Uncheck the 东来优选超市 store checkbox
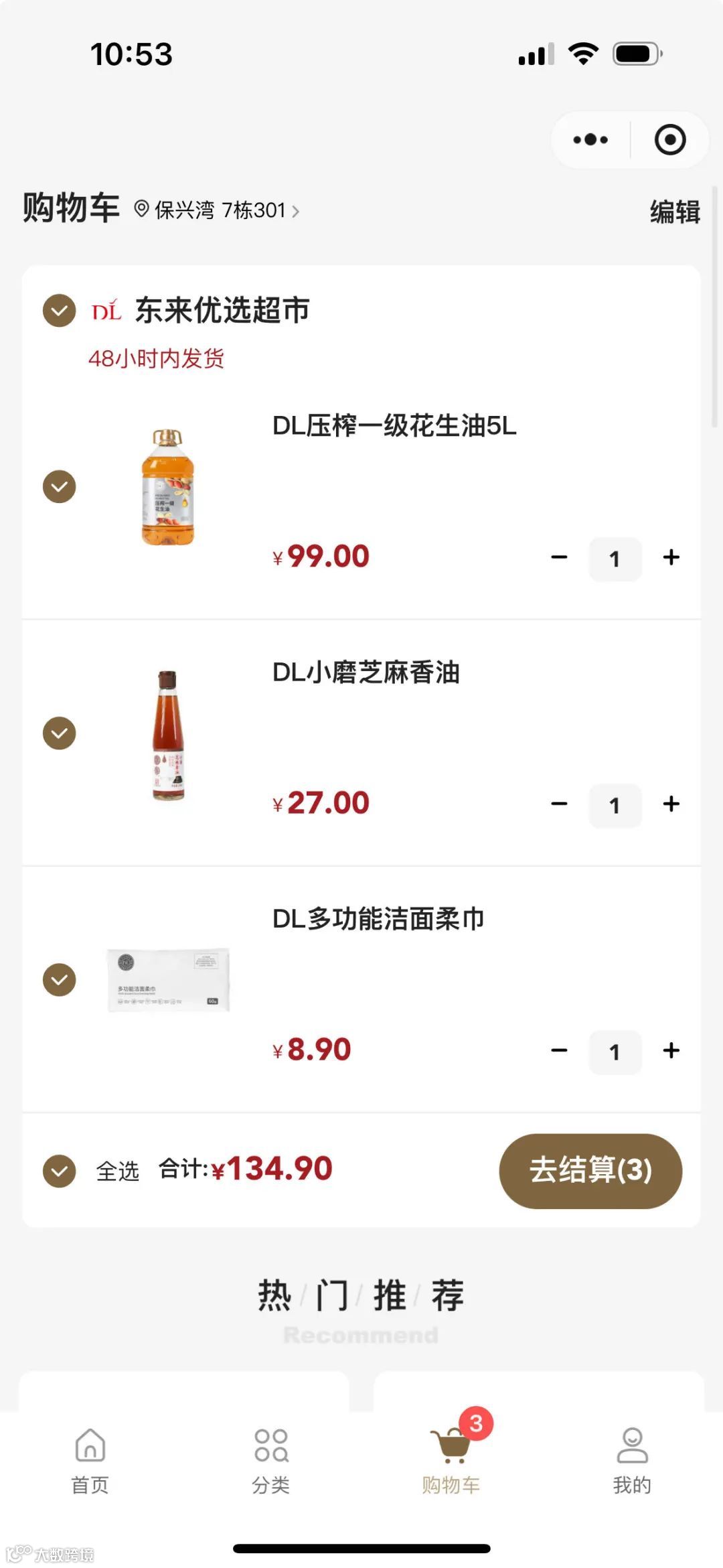This screenshot has height=1568, width=723. 60,311
